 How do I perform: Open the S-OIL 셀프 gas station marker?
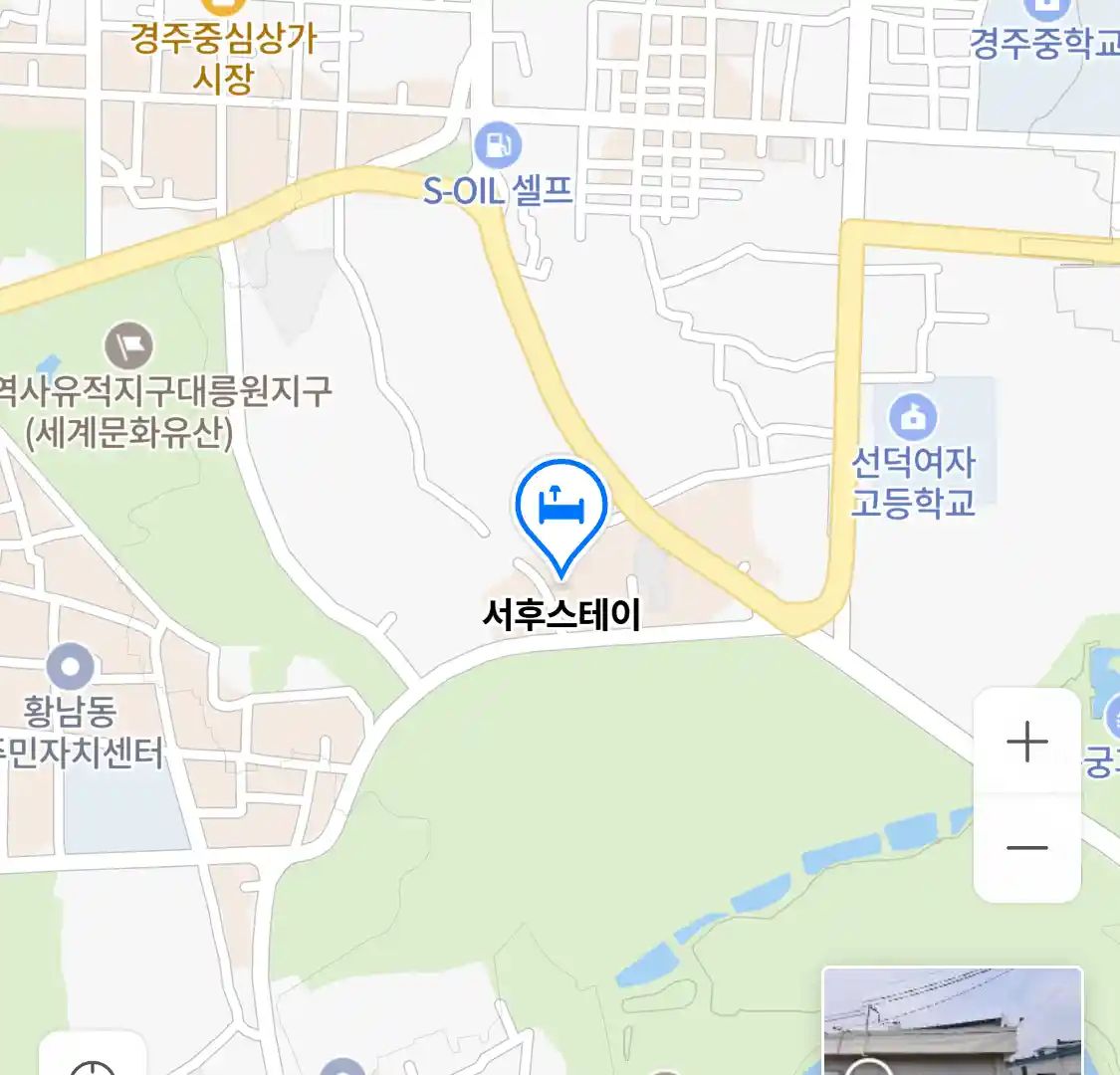(498, 147)
